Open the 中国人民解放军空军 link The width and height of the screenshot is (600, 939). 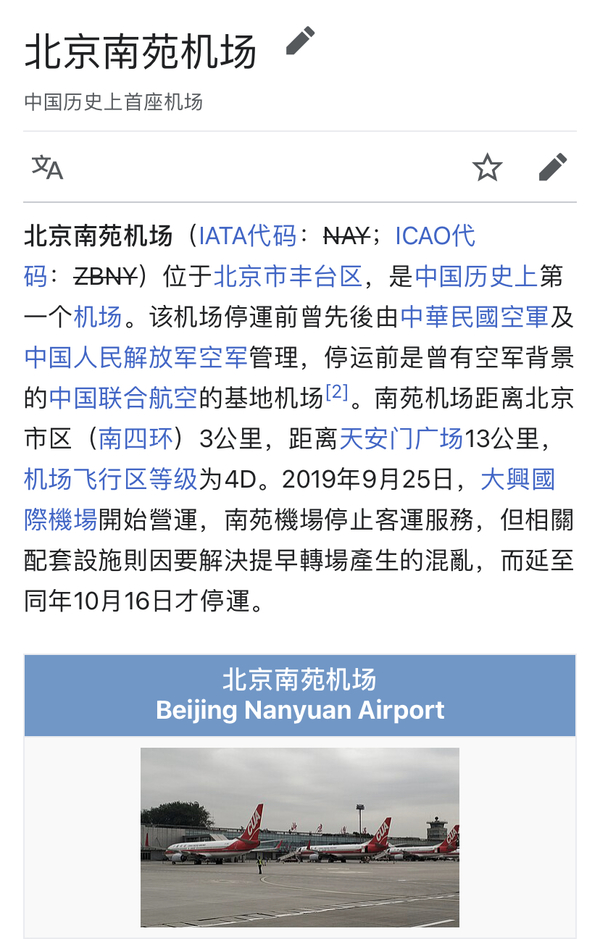point(136,357)
